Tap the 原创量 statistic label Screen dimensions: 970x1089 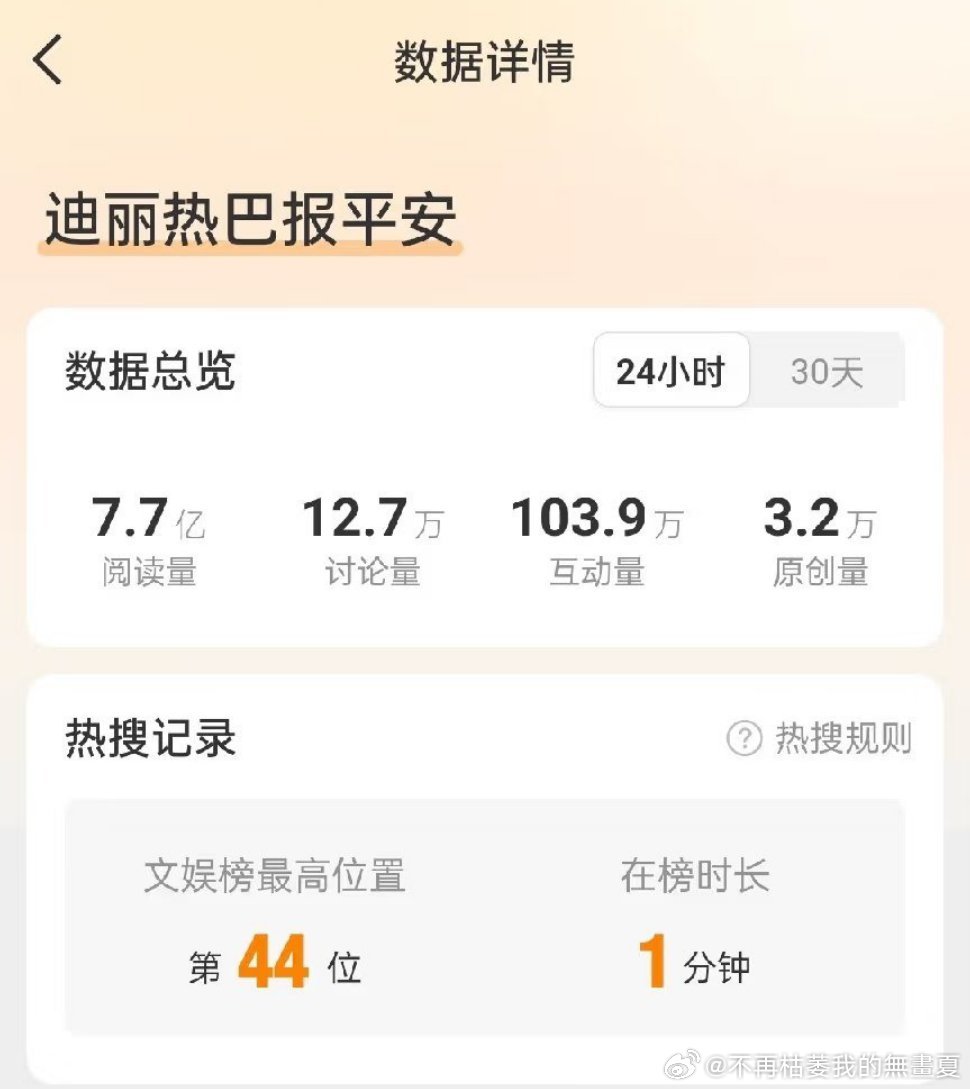pos(822,570)
